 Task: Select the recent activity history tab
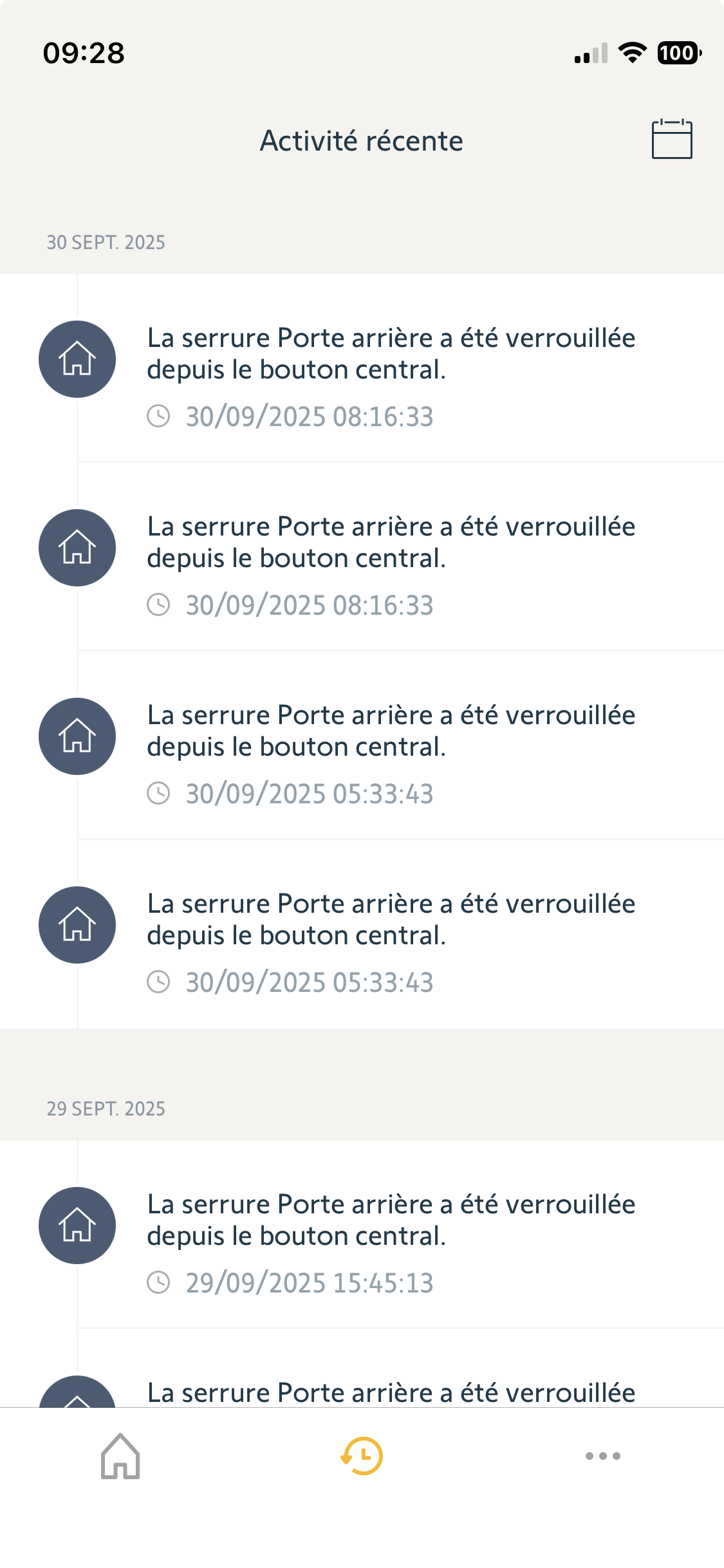pos(362,1456)
